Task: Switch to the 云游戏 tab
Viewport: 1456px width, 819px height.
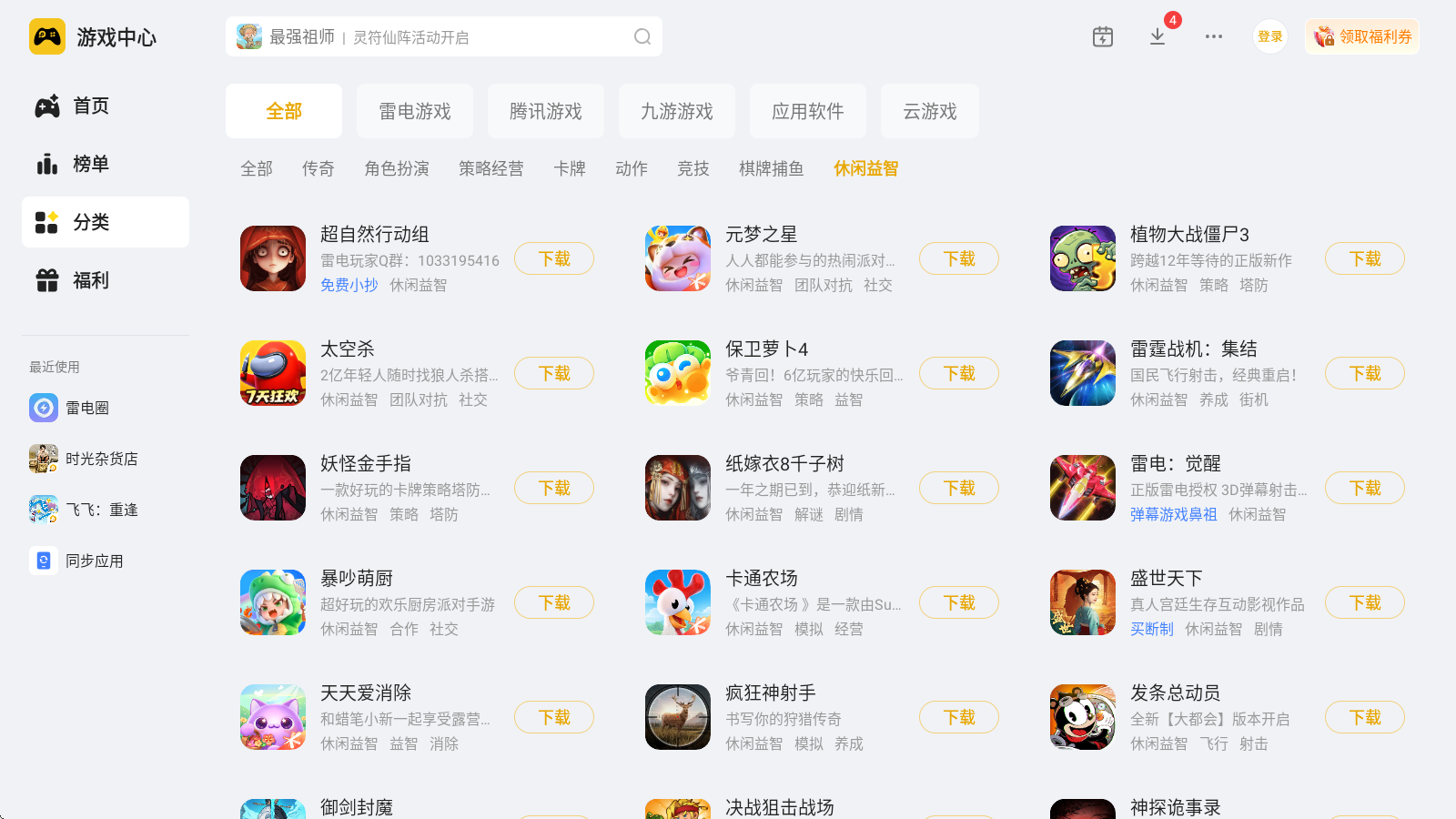Action: click(x=929, y=111)
